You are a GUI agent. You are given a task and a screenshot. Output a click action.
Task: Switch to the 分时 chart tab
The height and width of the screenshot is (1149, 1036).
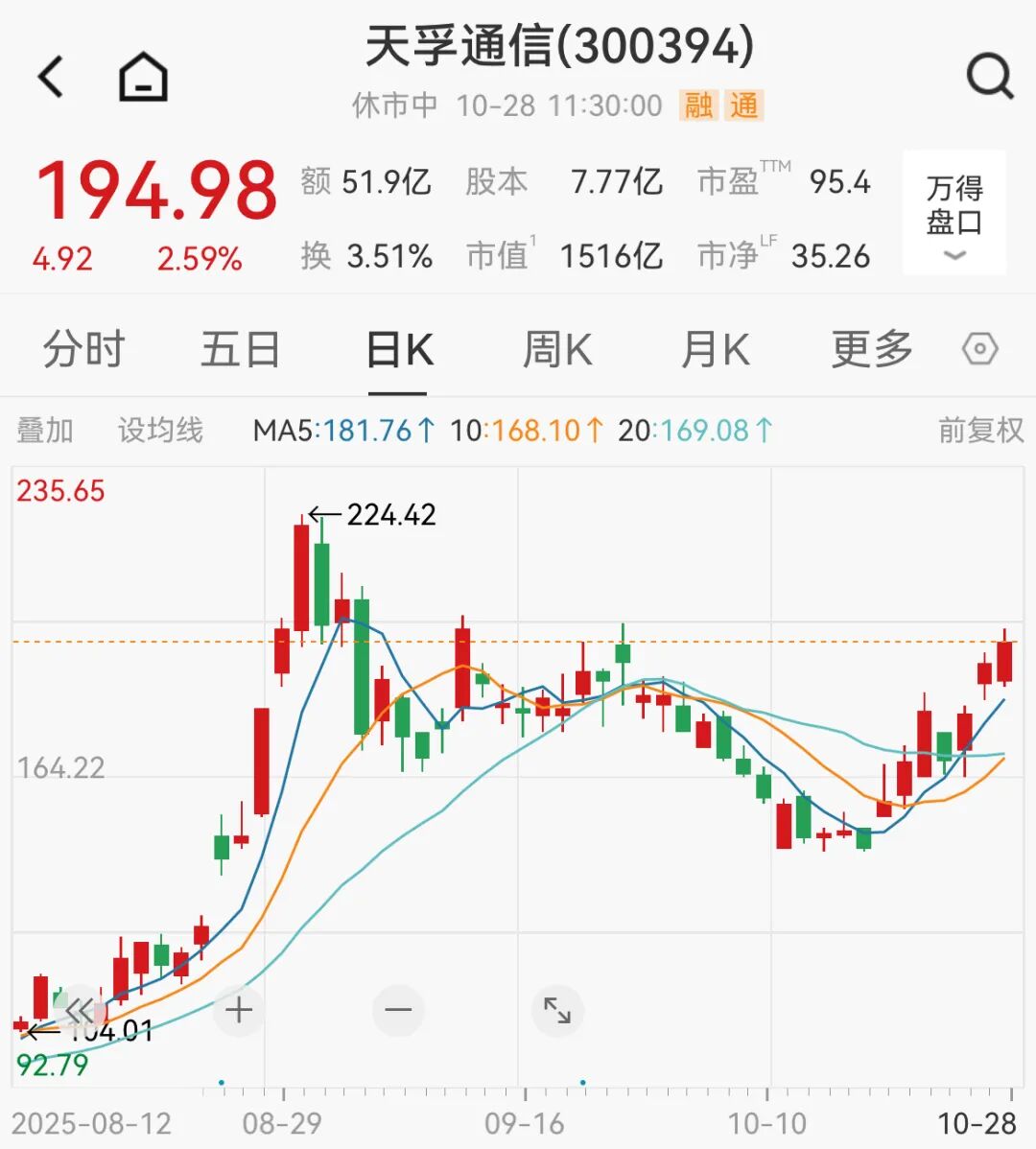point(84,349)
